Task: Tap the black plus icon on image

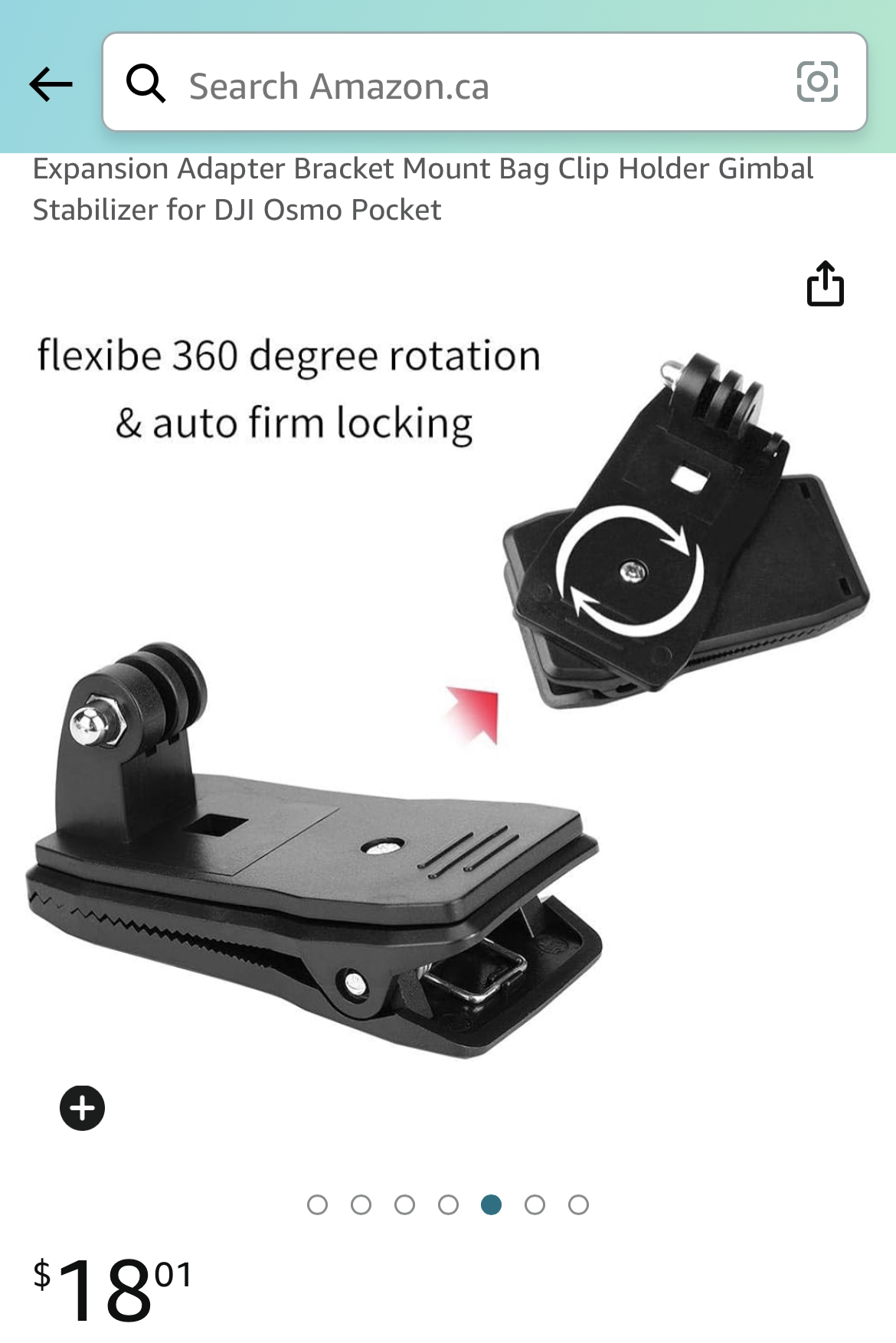Action: [82, 1107]
